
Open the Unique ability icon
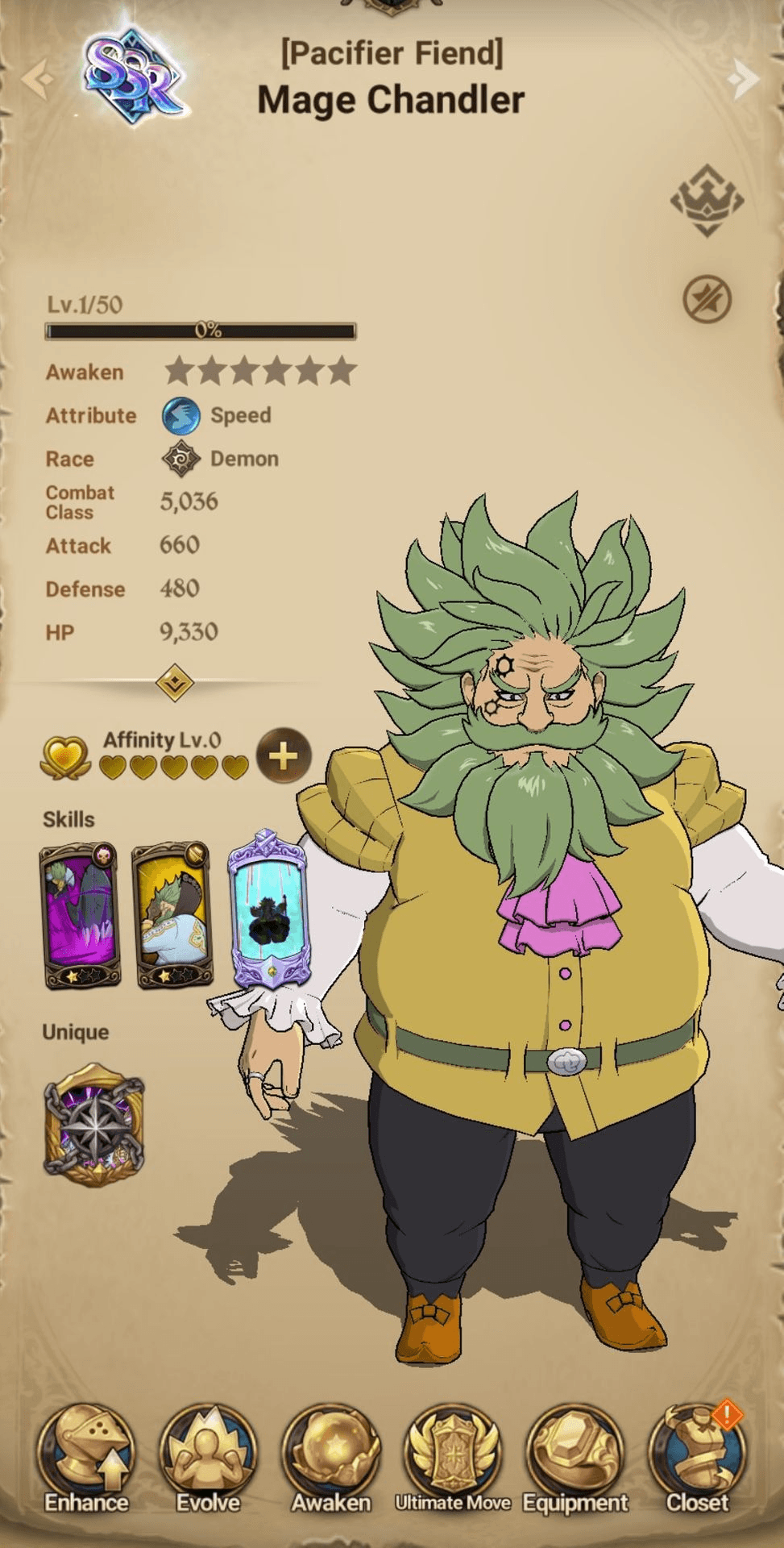click(95, 1125)
